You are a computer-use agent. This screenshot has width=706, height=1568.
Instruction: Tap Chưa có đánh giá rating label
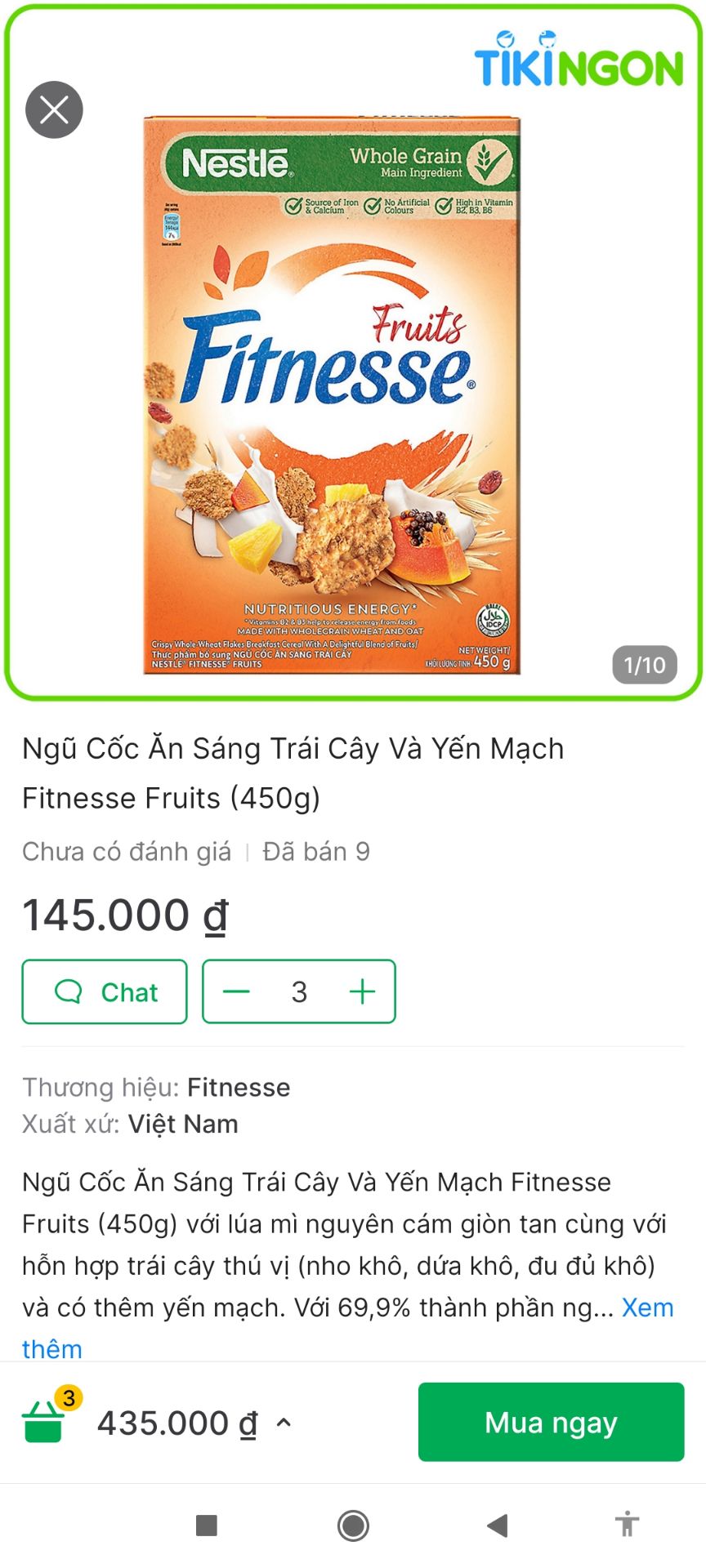[x=127, y=851]
